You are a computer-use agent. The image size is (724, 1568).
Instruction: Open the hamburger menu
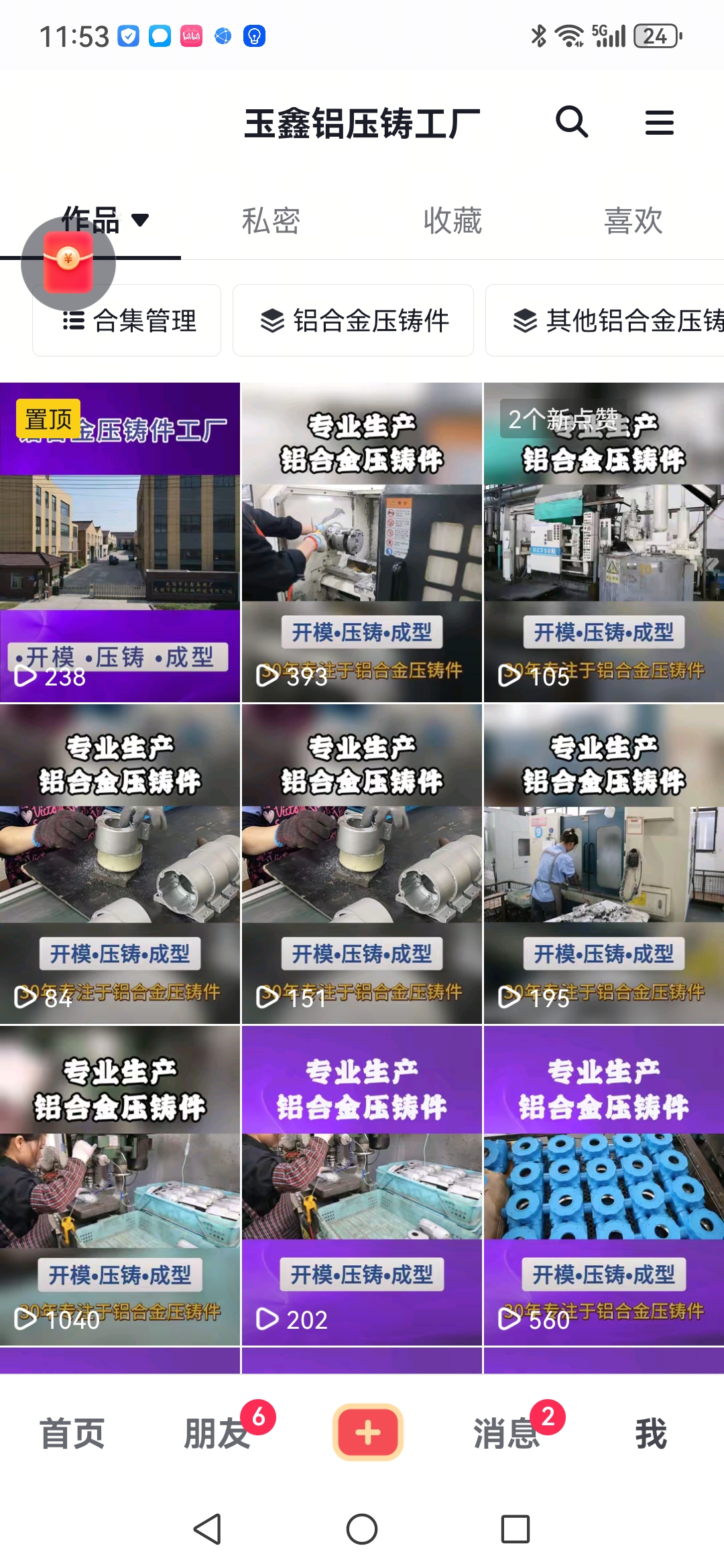click(659, 123)
